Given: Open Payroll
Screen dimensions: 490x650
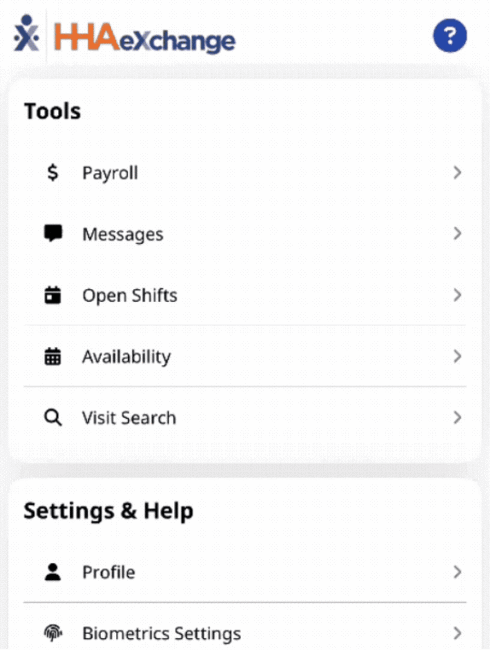Looking at the screenshot, I should pyautogui.click(x=245, y=172).
